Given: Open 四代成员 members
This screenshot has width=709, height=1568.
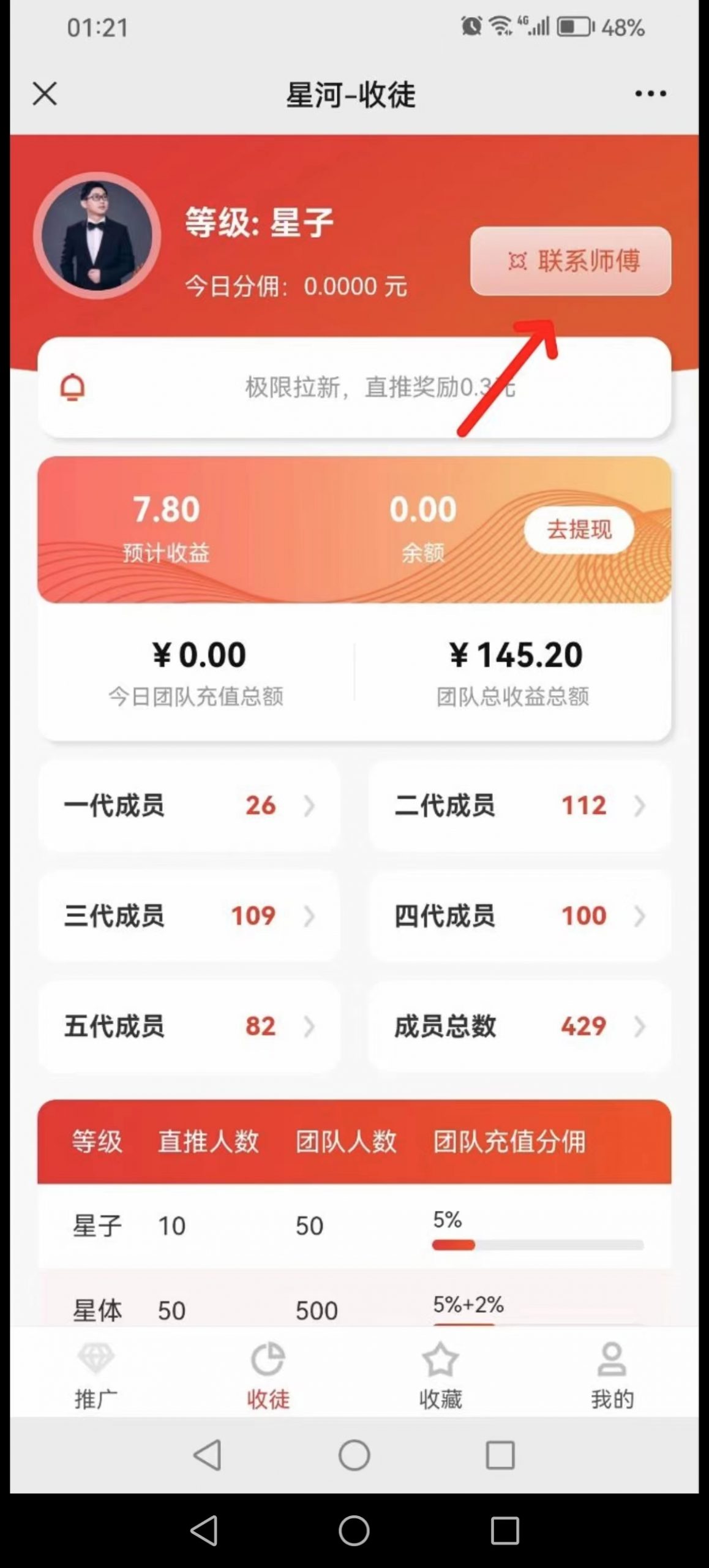Looking at the screenshot, I should [x=519, y=916].
